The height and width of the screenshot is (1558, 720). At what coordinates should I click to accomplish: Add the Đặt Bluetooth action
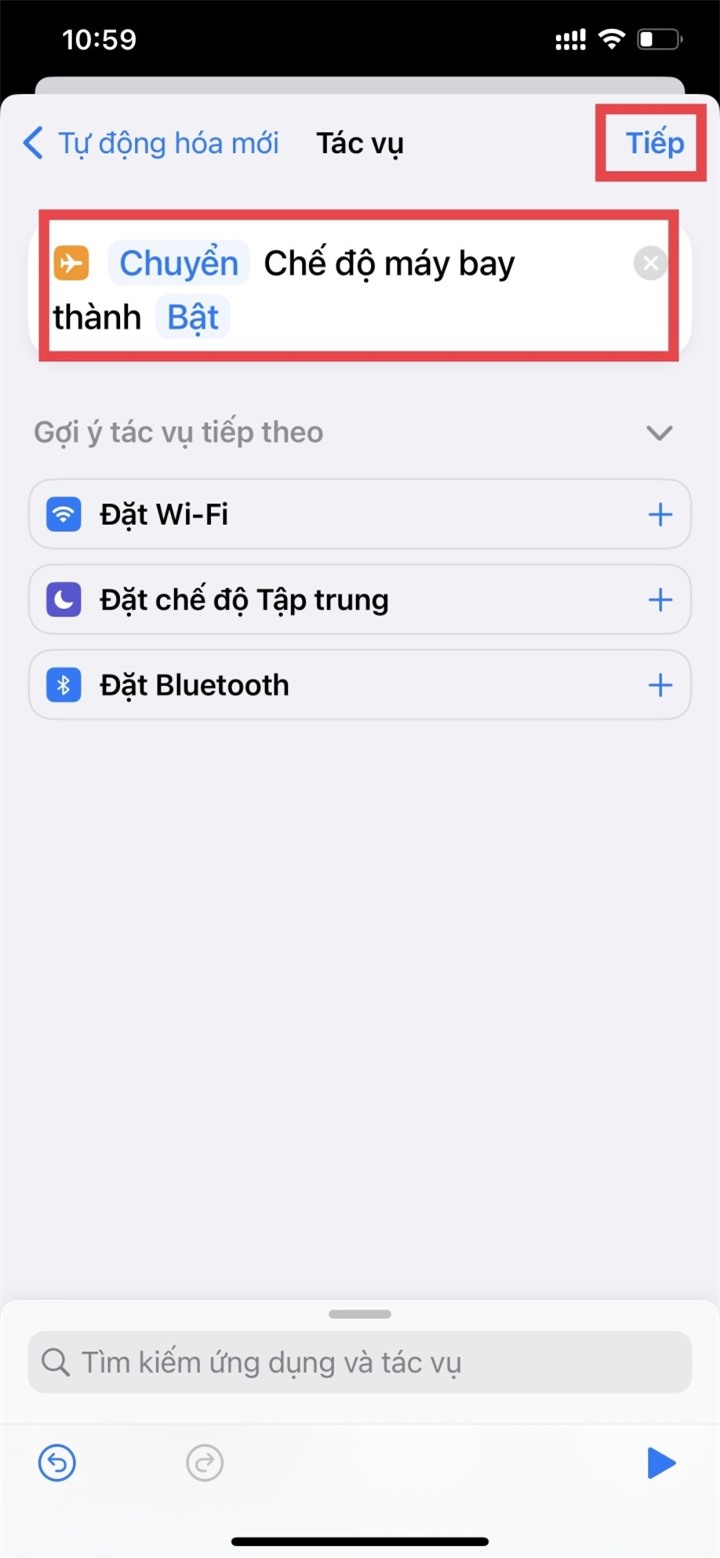(x=660, y=685)
